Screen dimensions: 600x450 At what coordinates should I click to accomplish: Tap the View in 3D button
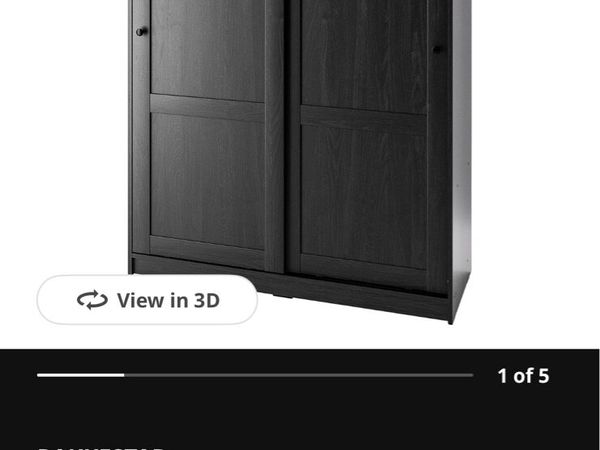click(147, 300)
